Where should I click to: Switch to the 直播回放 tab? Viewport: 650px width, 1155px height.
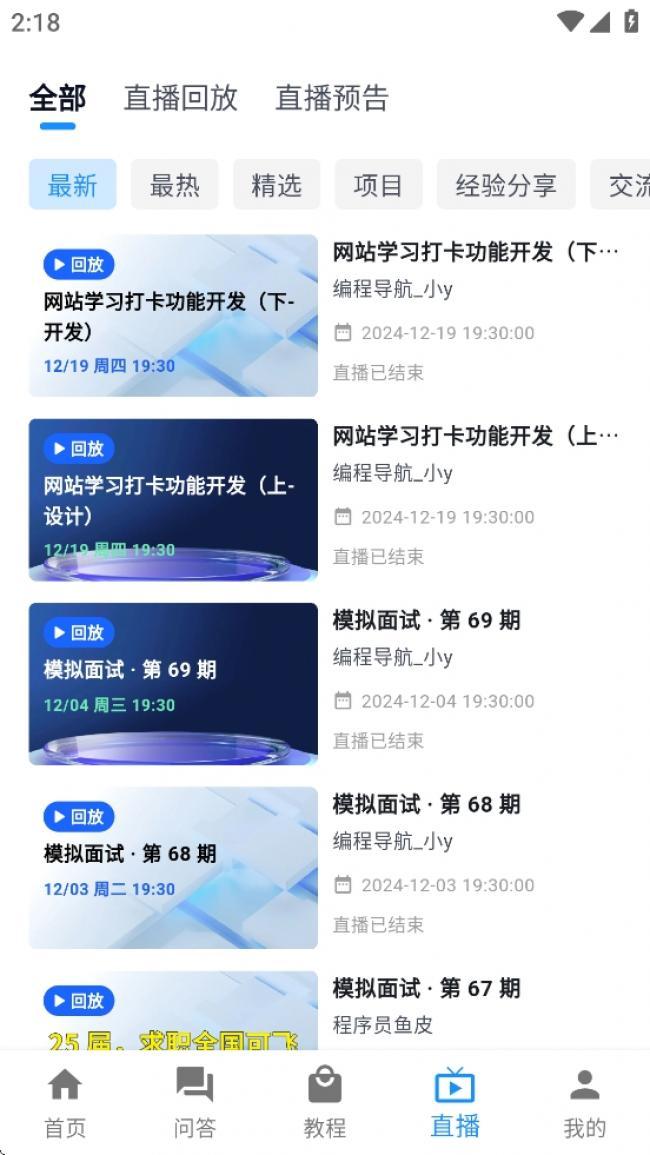(x=181, y=98)
